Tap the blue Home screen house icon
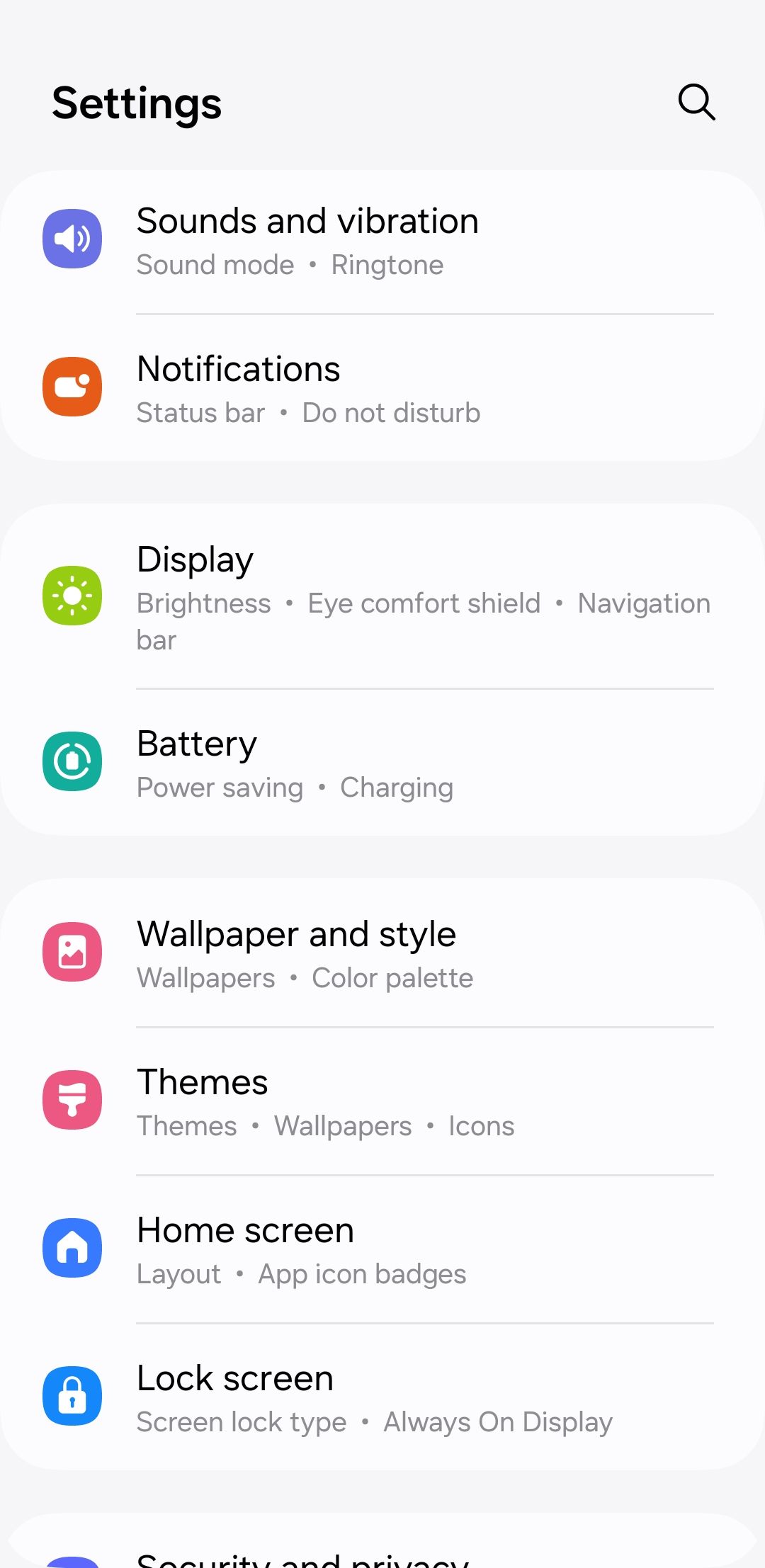 [72, 1248]
